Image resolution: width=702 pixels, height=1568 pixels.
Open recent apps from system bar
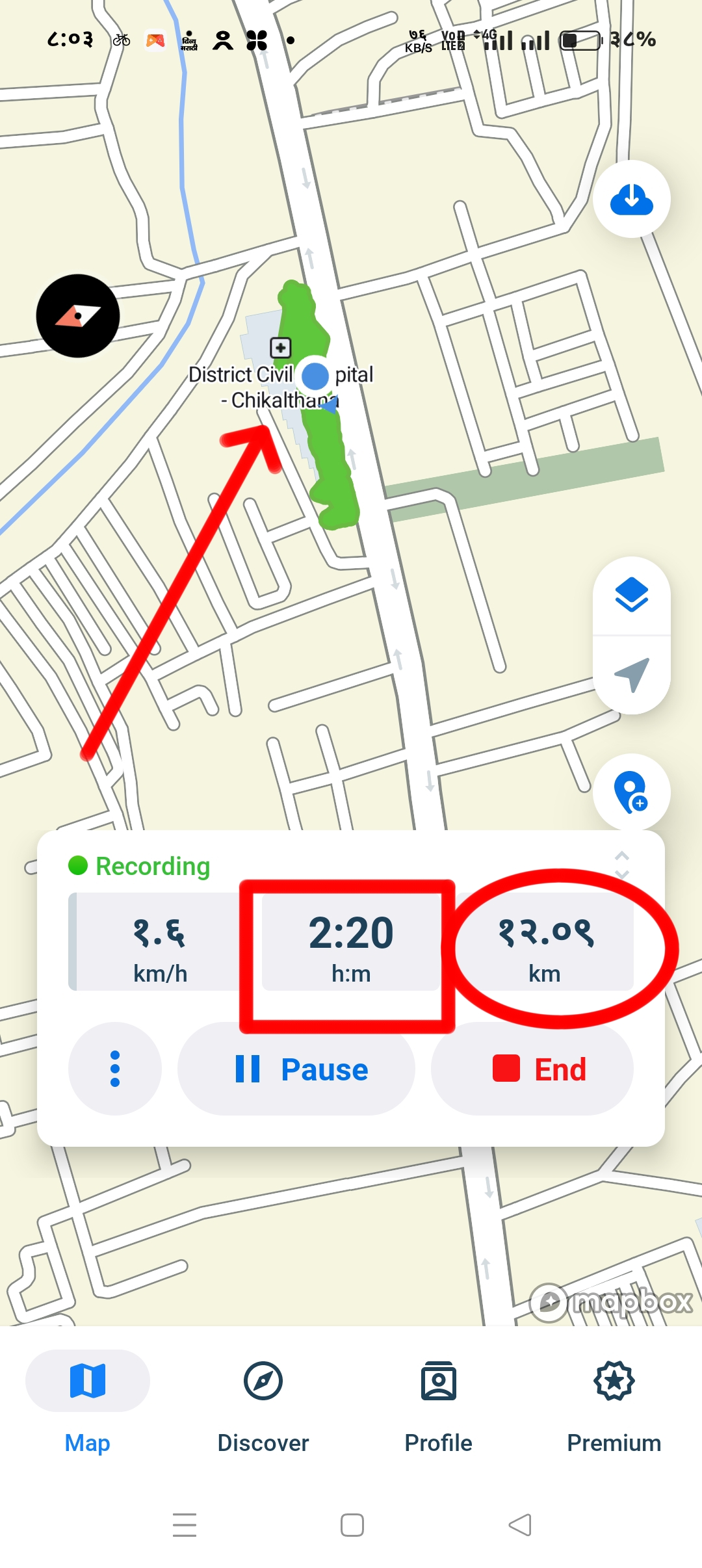coord(185,1525)
